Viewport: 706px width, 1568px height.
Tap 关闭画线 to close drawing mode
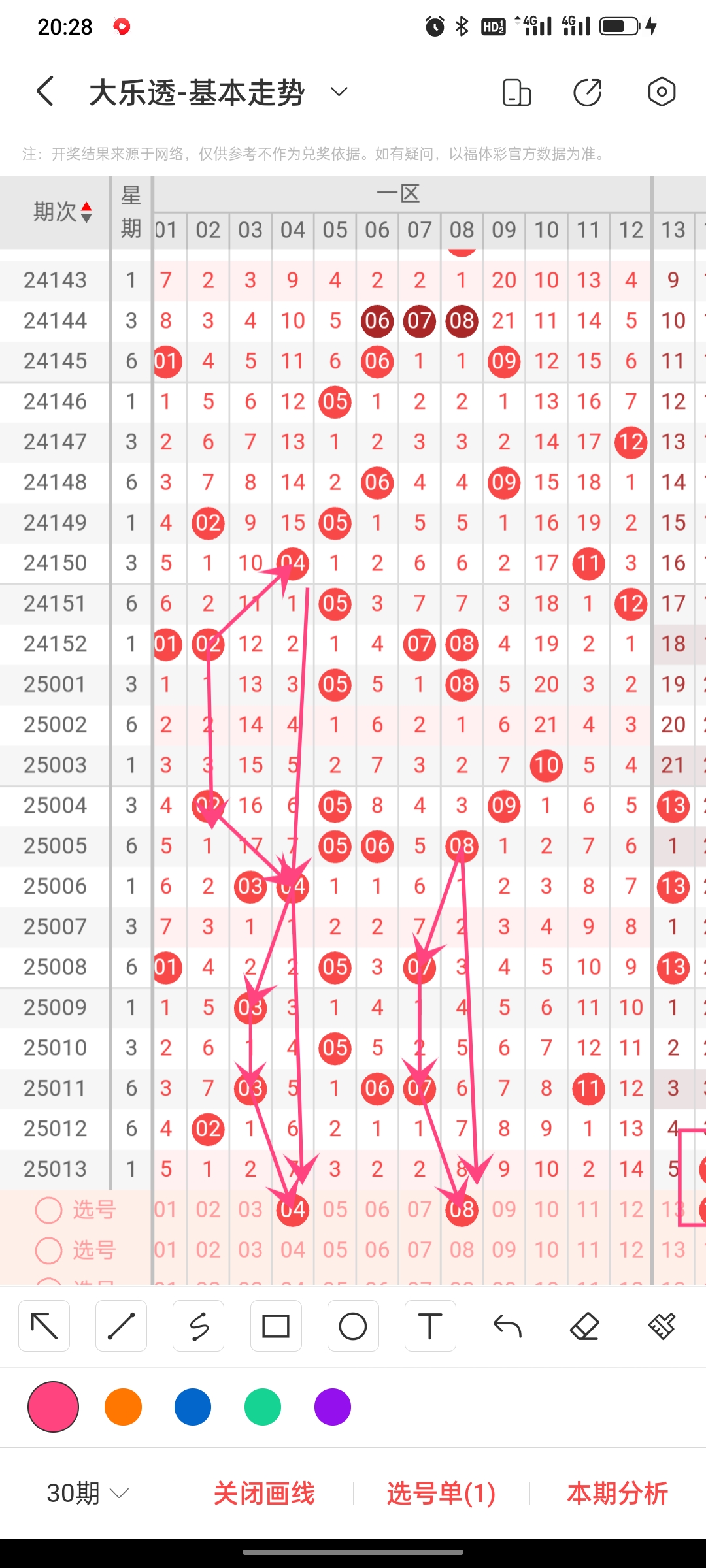pyautogui.click(x=264, y=1494)
